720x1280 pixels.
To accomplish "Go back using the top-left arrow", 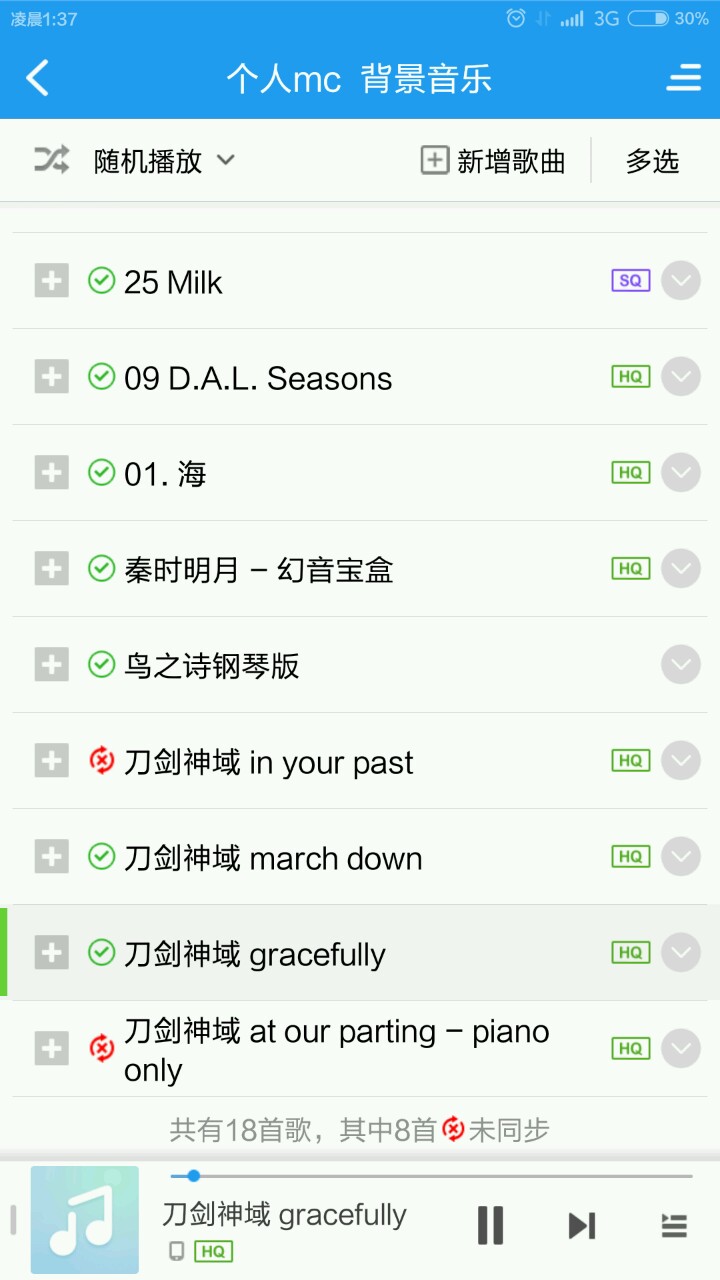I will point(38,78).
